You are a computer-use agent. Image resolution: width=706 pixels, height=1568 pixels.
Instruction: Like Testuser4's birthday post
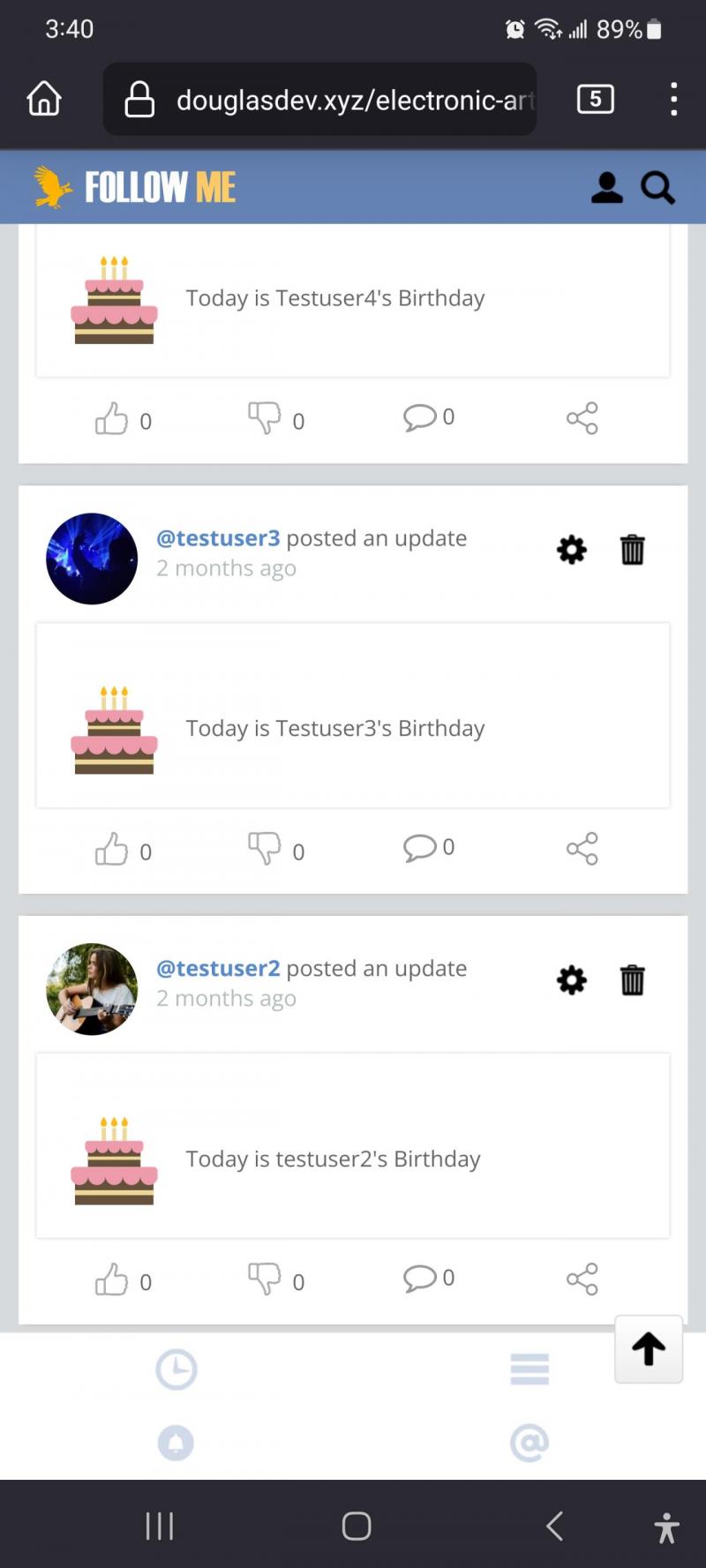tap(112, 418)
